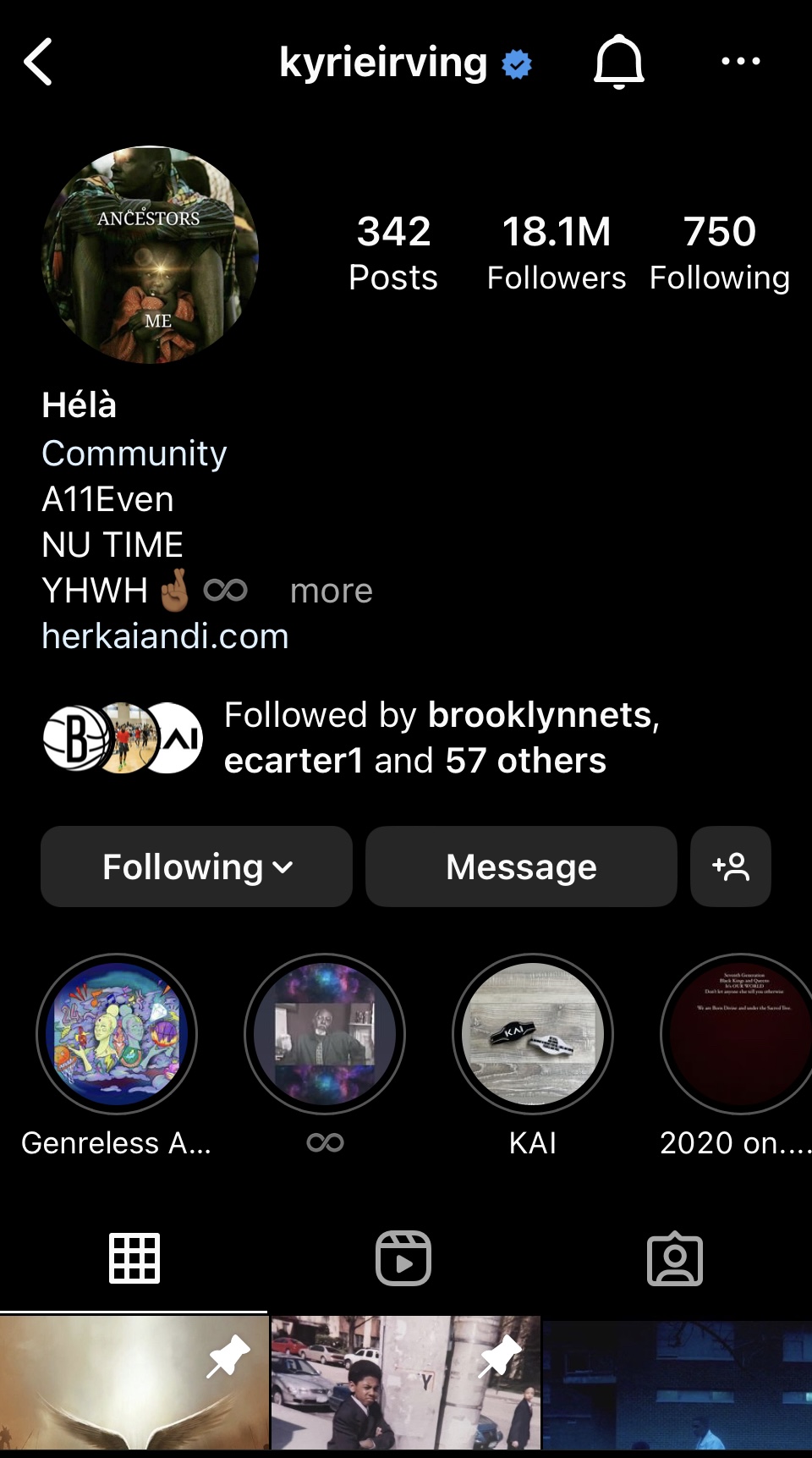The height and width of the screenshot is (1458, 812).
Task: Expand the bio with more
Action: point(331,591)
